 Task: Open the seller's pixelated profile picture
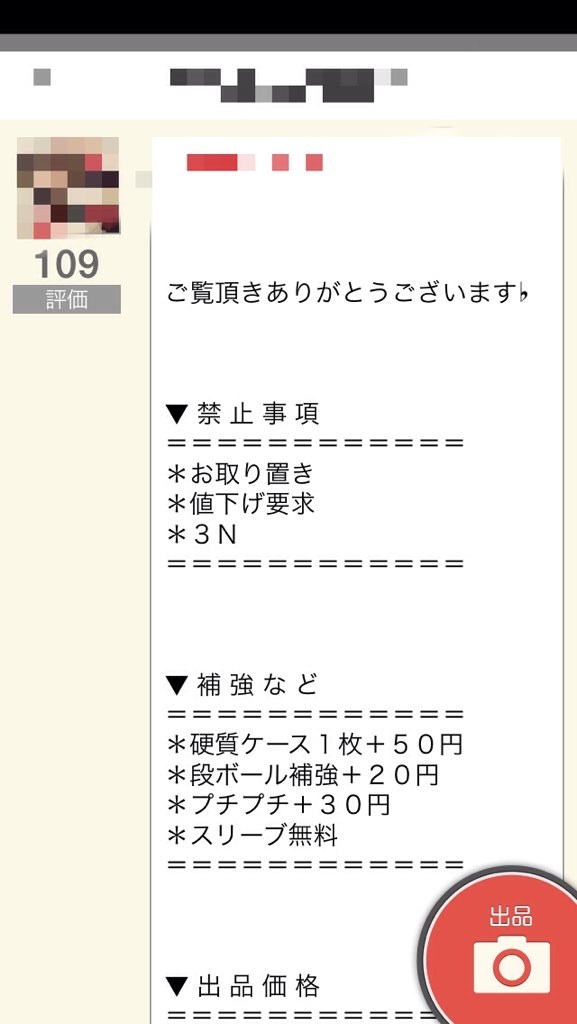tap(68, 188)
